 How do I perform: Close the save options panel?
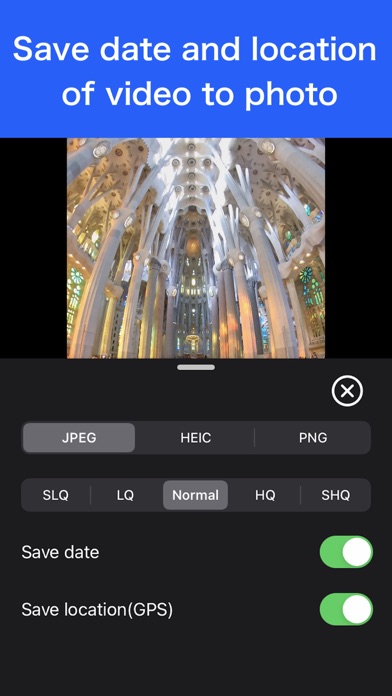tap(347, 391)
